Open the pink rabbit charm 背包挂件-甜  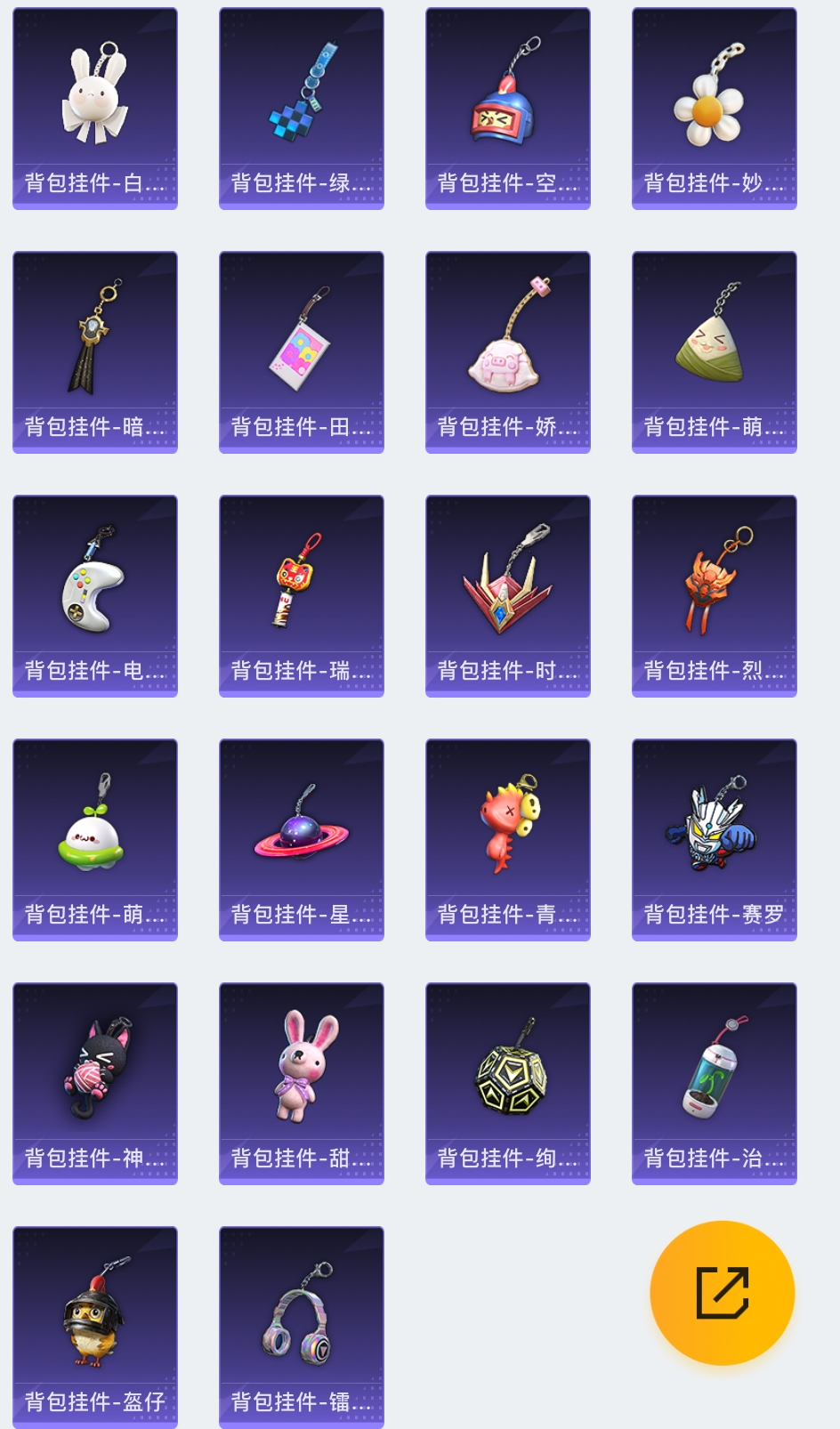302,1084
